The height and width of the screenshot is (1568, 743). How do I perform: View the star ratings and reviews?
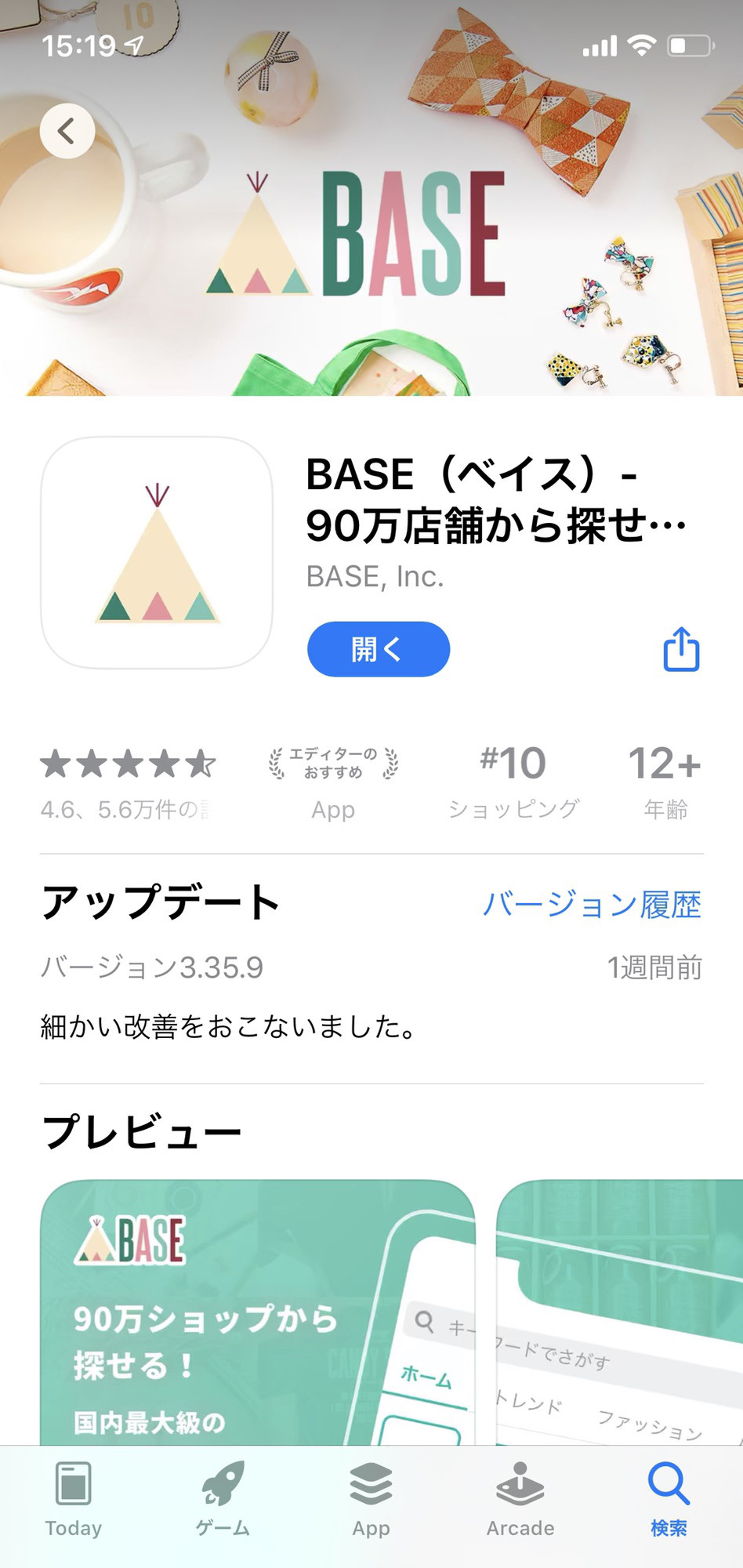[128, 782]
